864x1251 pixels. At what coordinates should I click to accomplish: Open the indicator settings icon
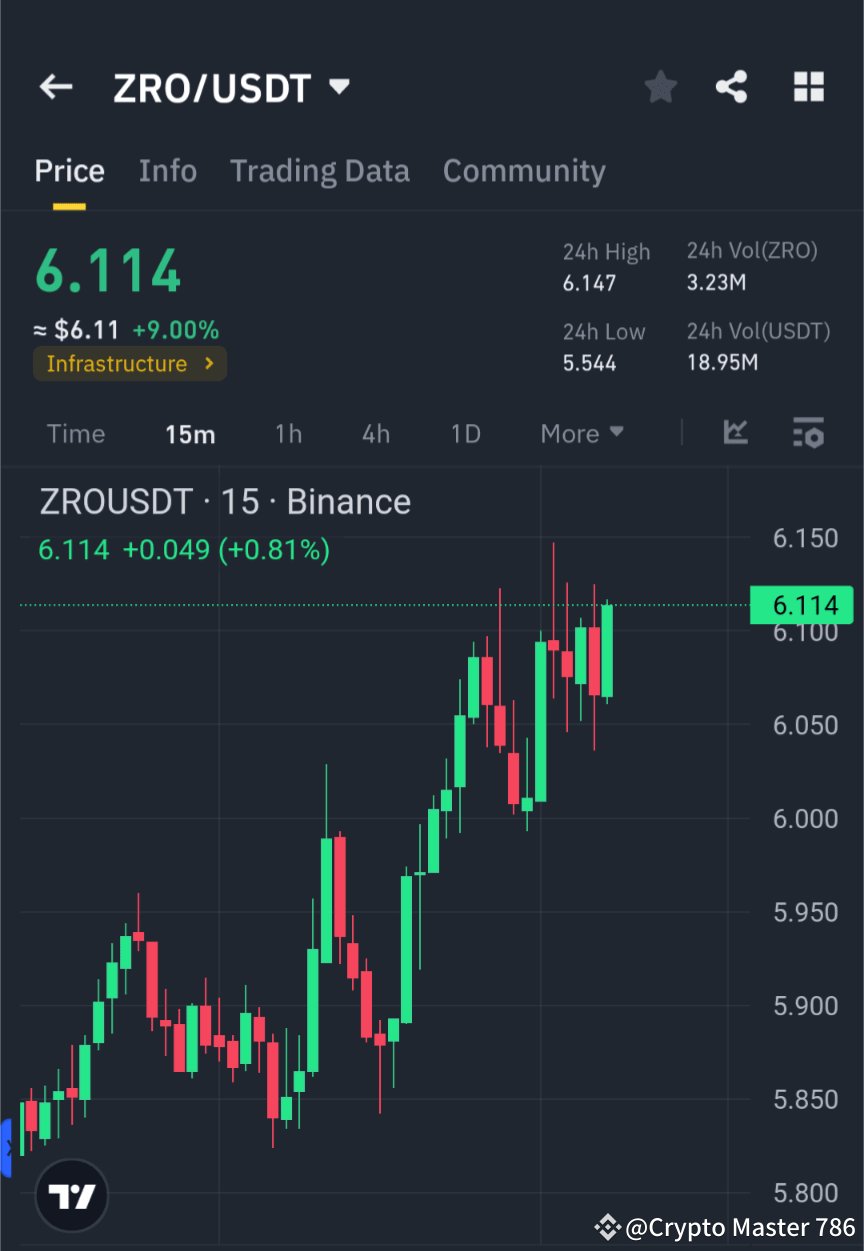(808, 433)
